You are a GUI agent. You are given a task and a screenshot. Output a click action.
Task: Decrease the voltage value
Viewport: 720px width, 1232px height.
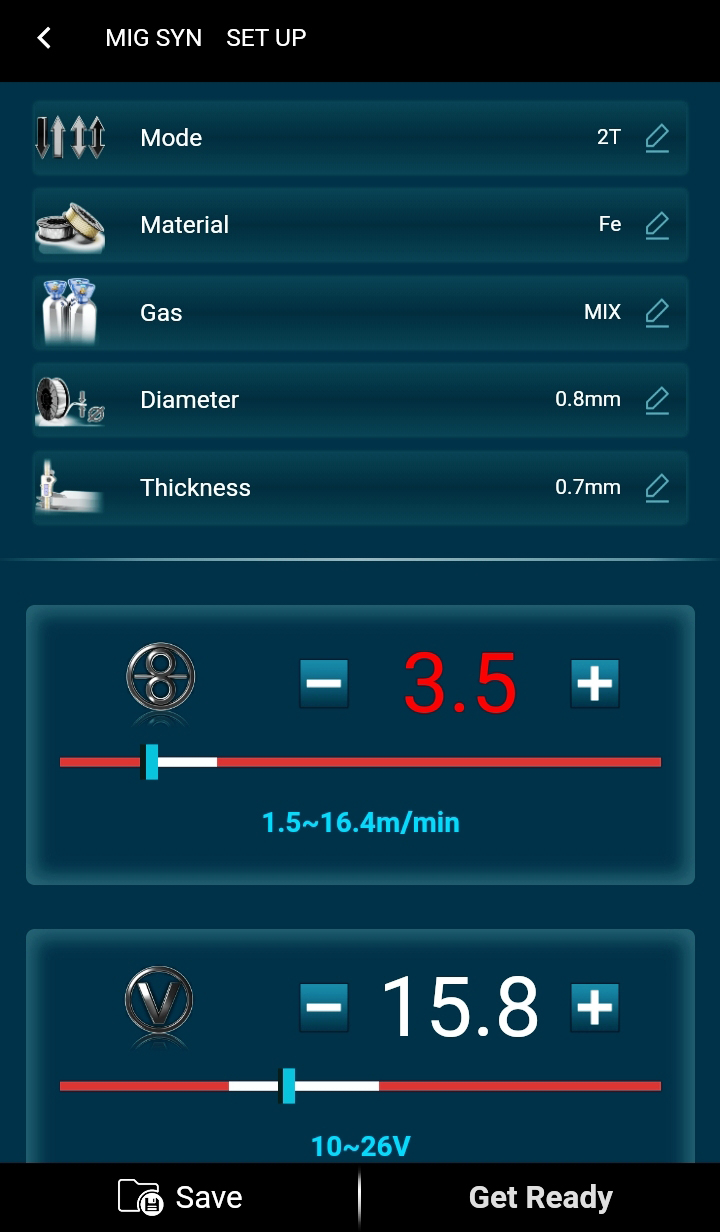click(x=324, y=1007)
